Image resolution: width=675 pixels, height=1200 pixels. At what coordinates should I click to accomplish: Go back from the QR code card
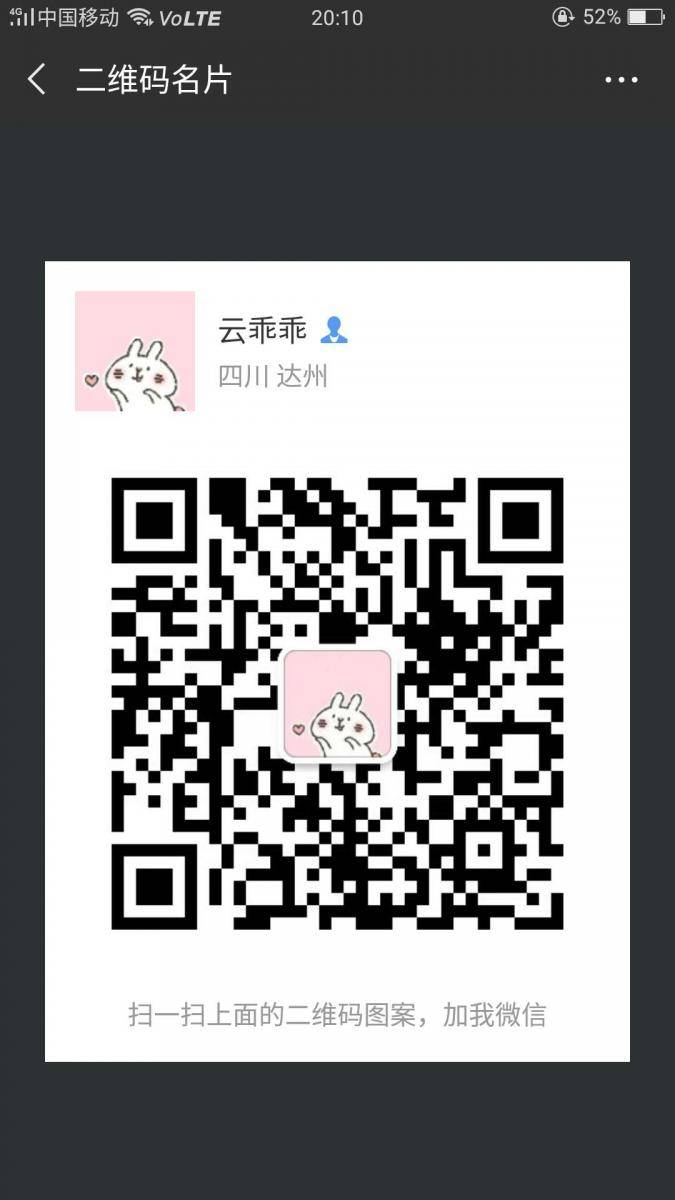tap(37, 80)
